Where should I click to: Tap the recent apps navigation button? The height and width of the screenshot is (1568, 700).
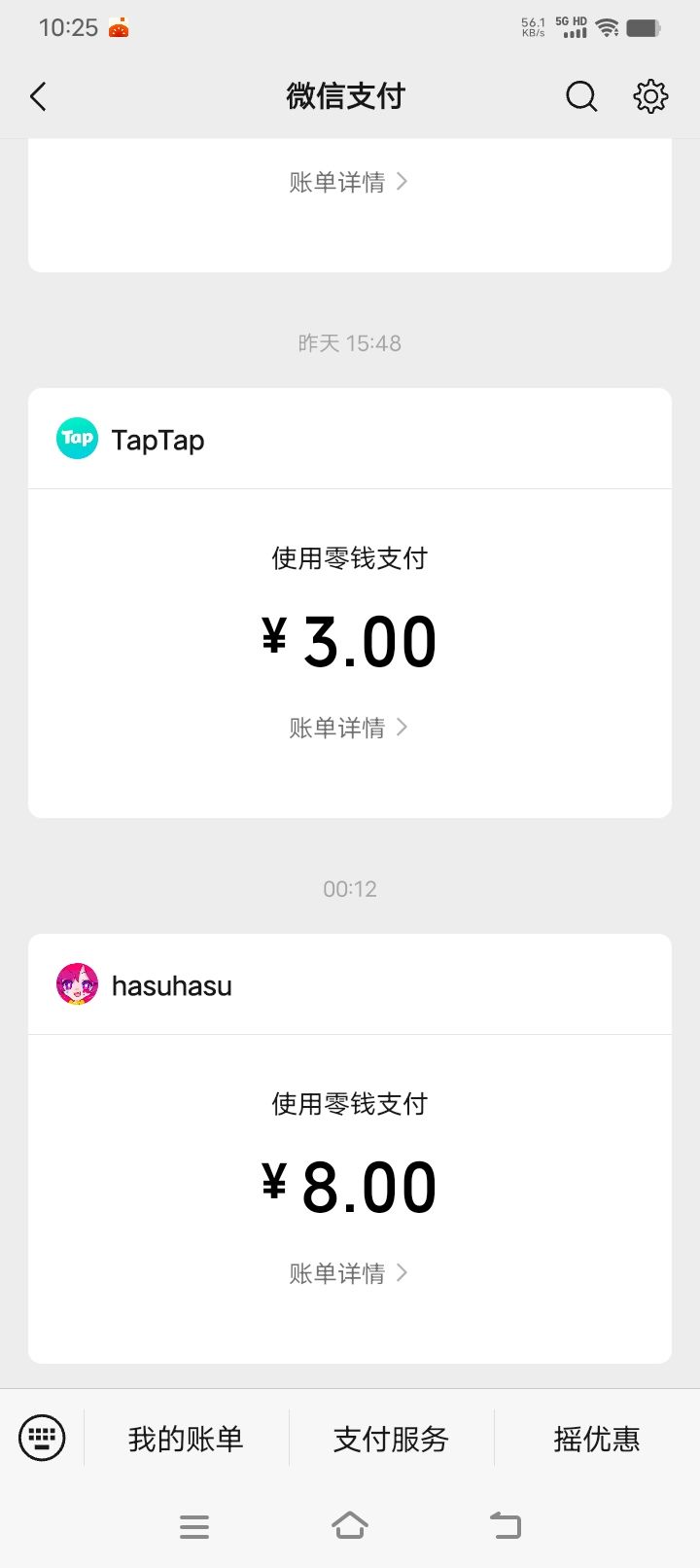coord(194,1525)
